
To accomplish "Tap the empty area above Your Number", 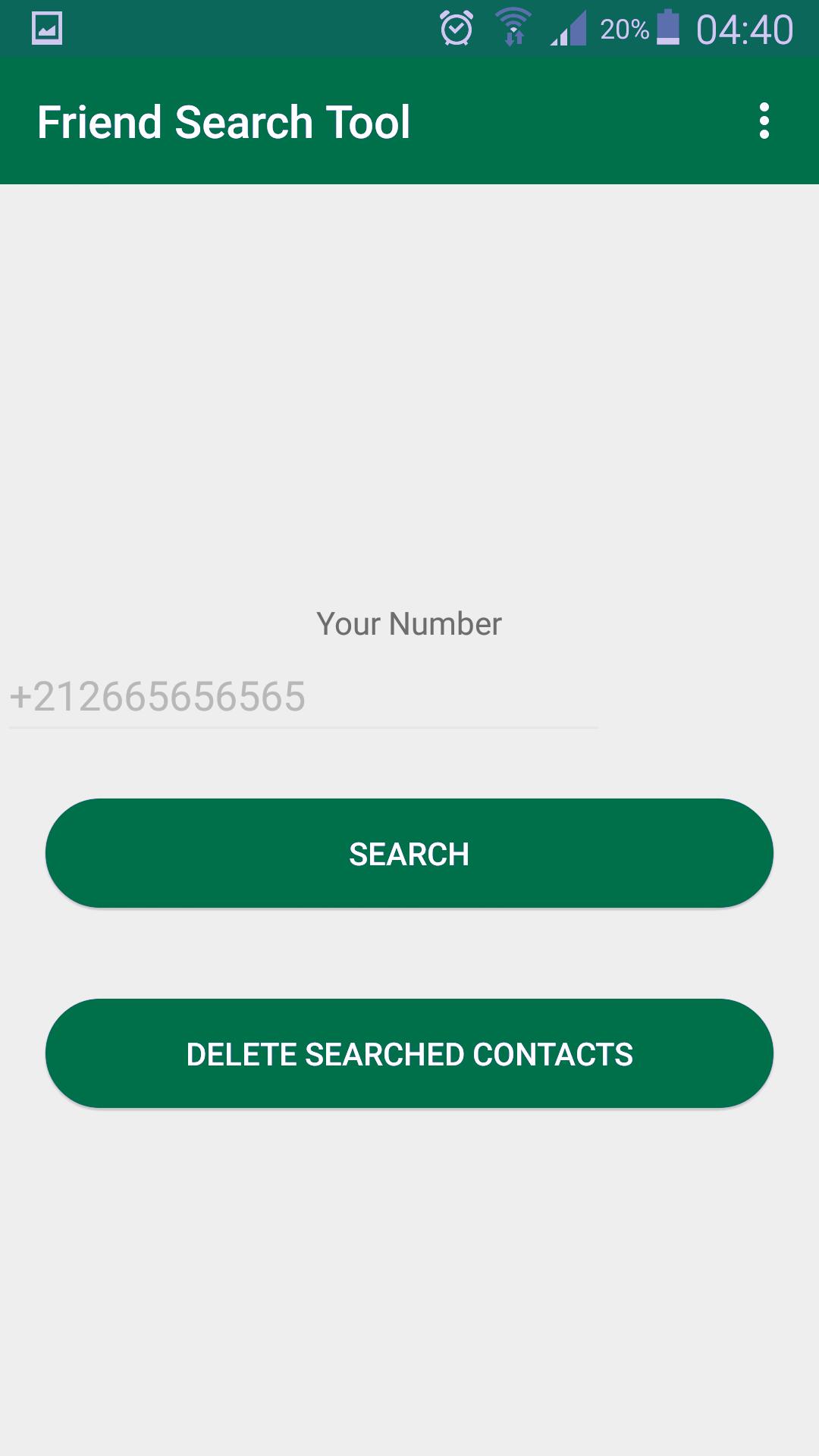I will pos(409,379).
